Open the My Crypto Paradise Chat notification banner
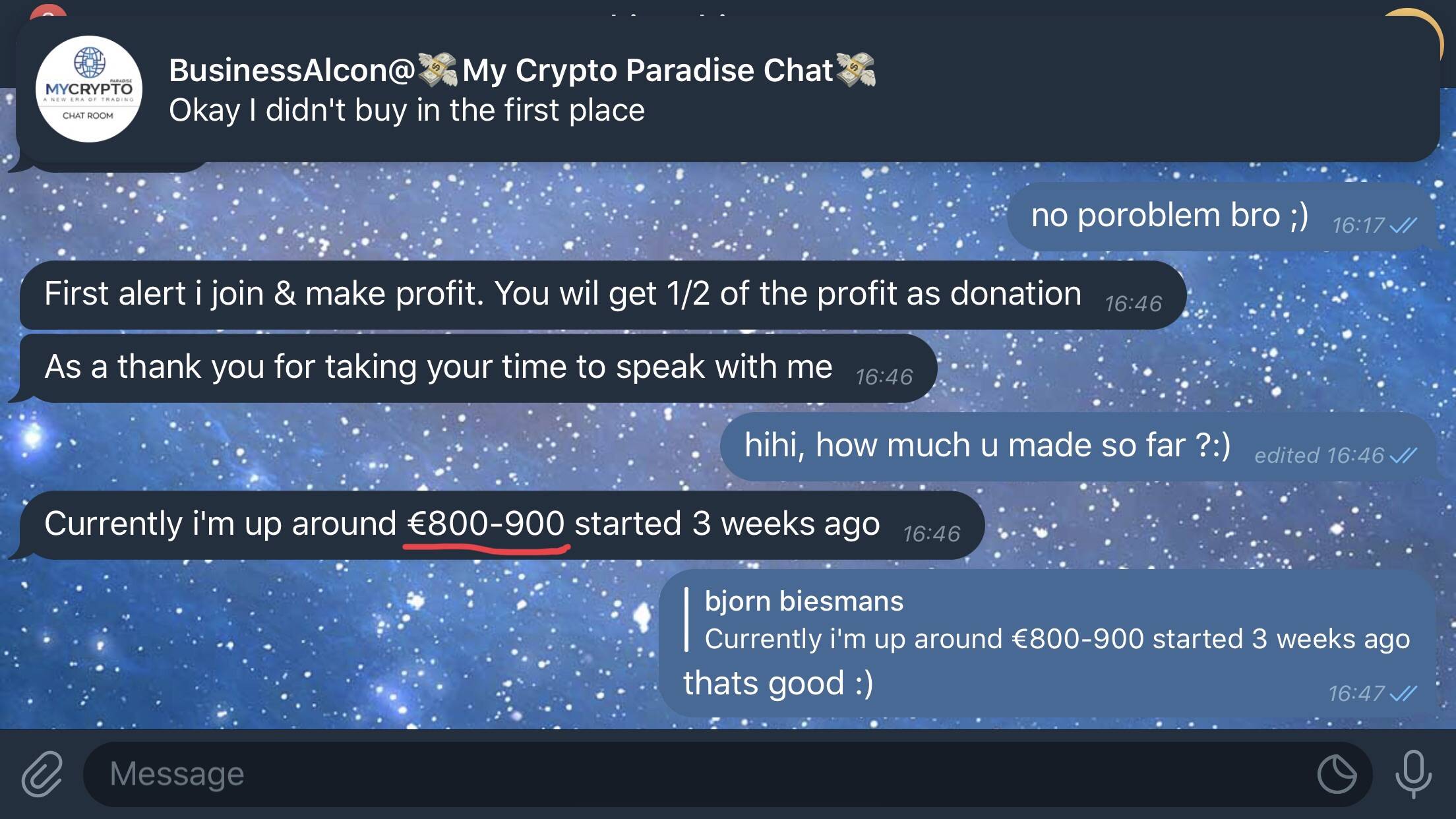Screen dimensions: 1456x819 [x=725, y=90]
